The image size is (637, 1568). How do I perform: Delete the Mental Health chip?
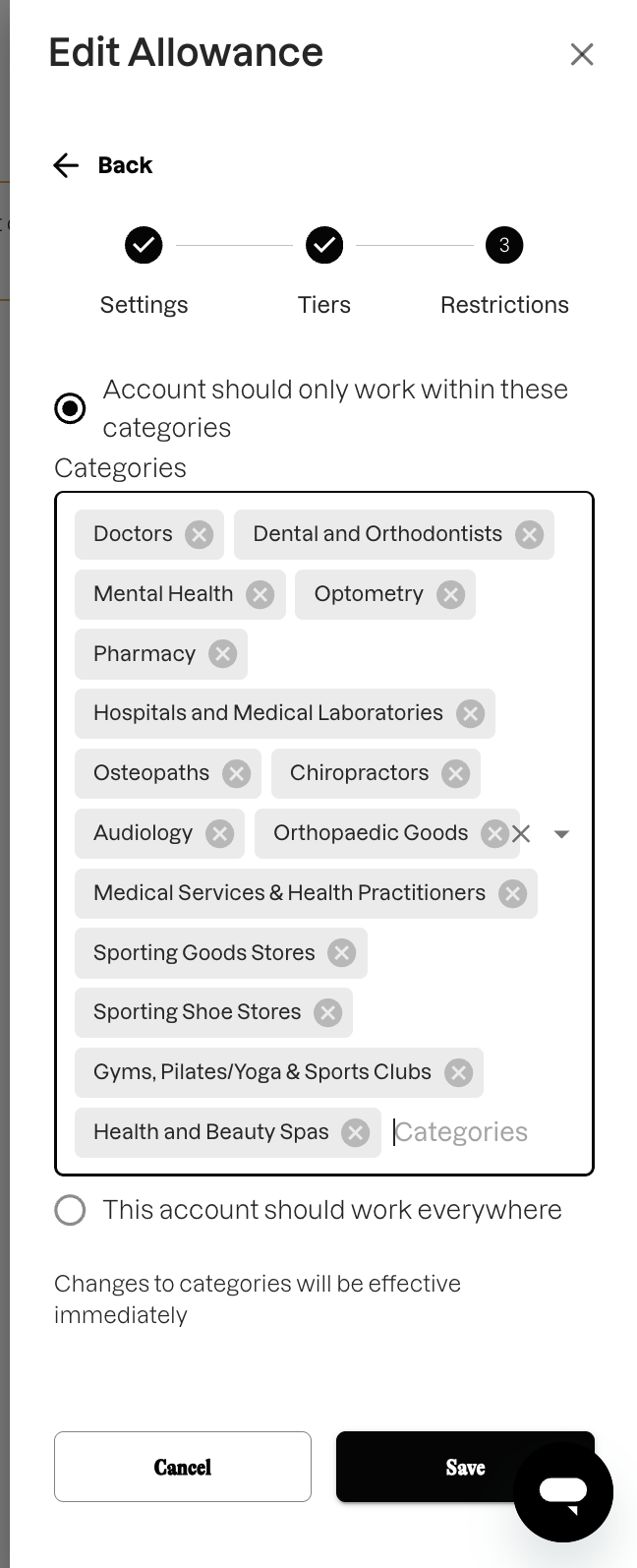[261, 594]
